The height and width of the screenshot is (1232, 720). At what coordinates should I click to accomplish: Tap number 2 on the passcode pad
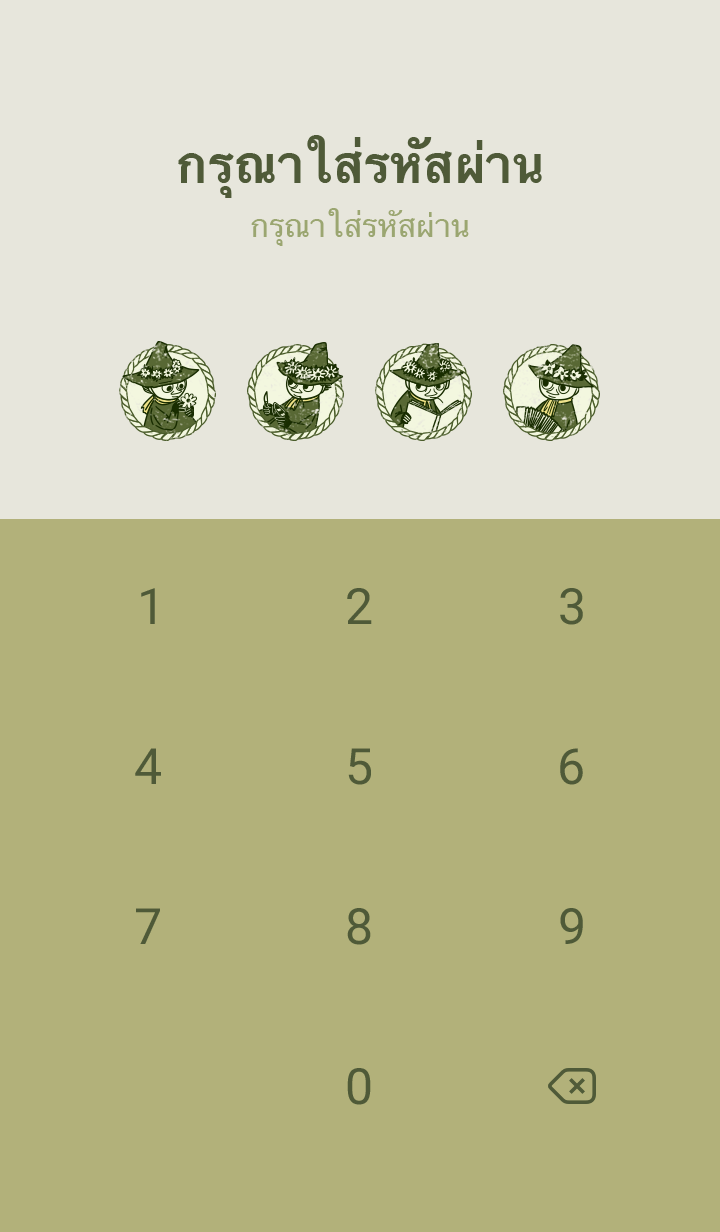coord(359,607)
